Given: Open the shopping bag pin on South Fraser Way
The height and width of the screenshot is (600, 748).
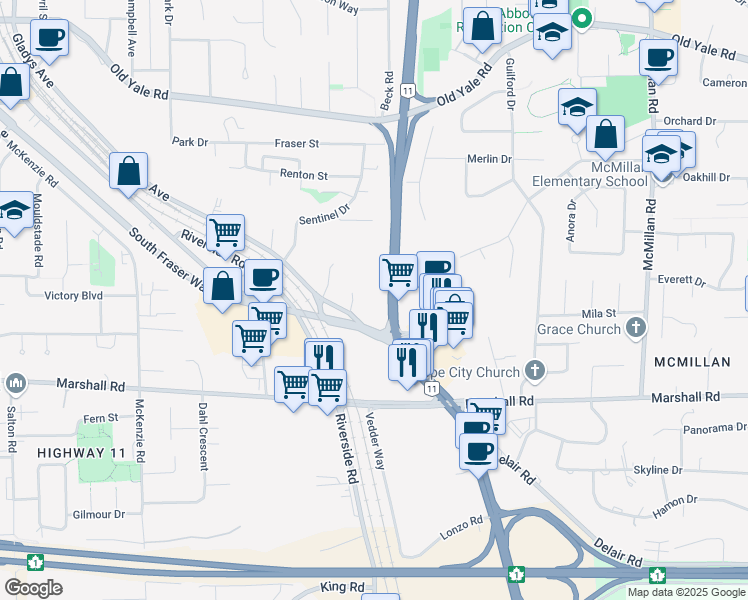Looking at the screenshot, I should (x=222, y=288).
